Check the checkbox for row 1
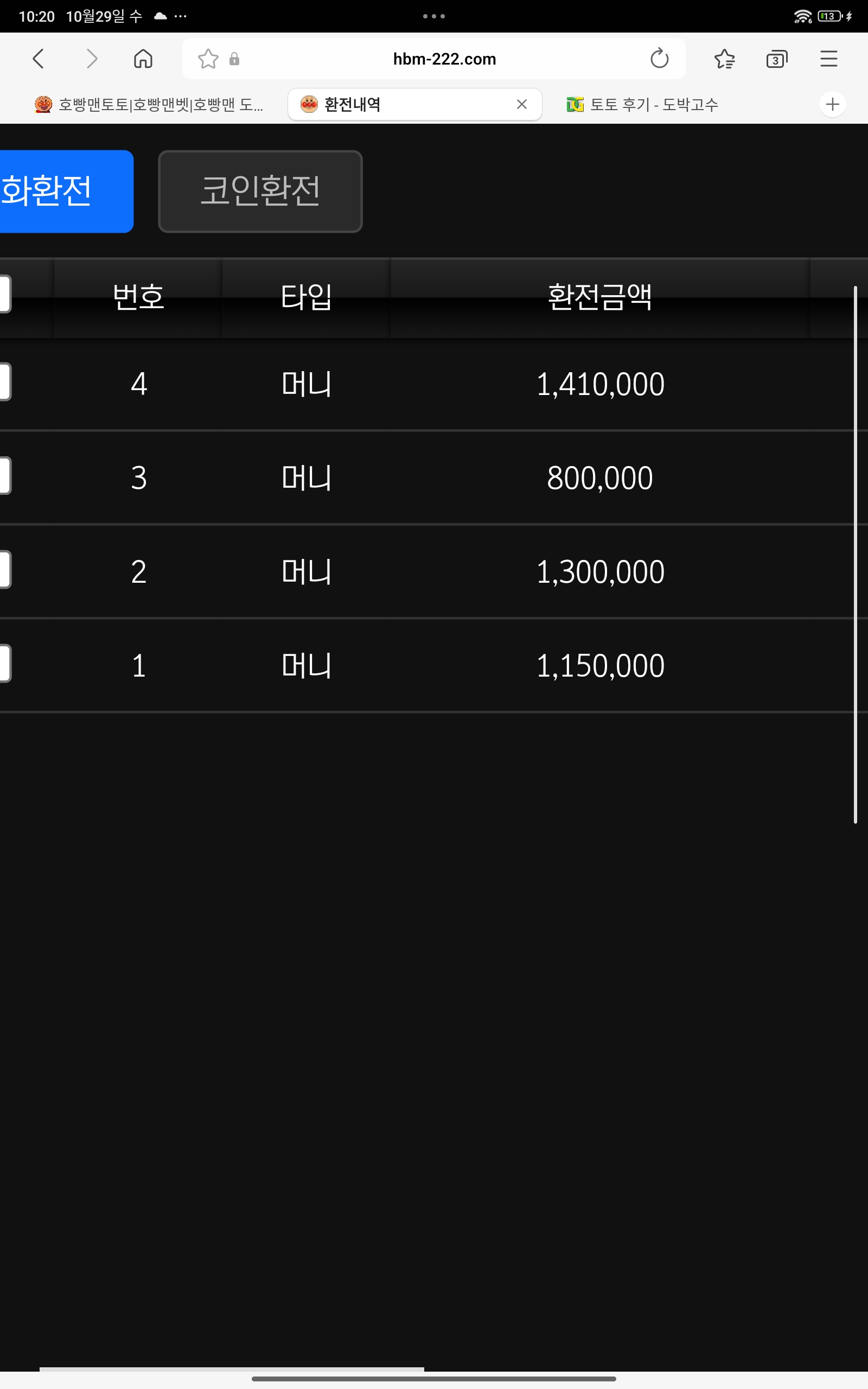 click(x=4, y=663)
